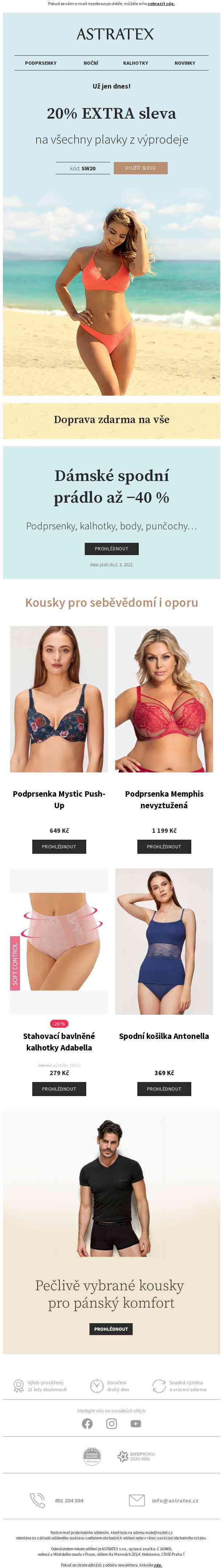
Task: Open the Stahovací bavlněné kalhotky Adabella image
Action: (59, 941)
